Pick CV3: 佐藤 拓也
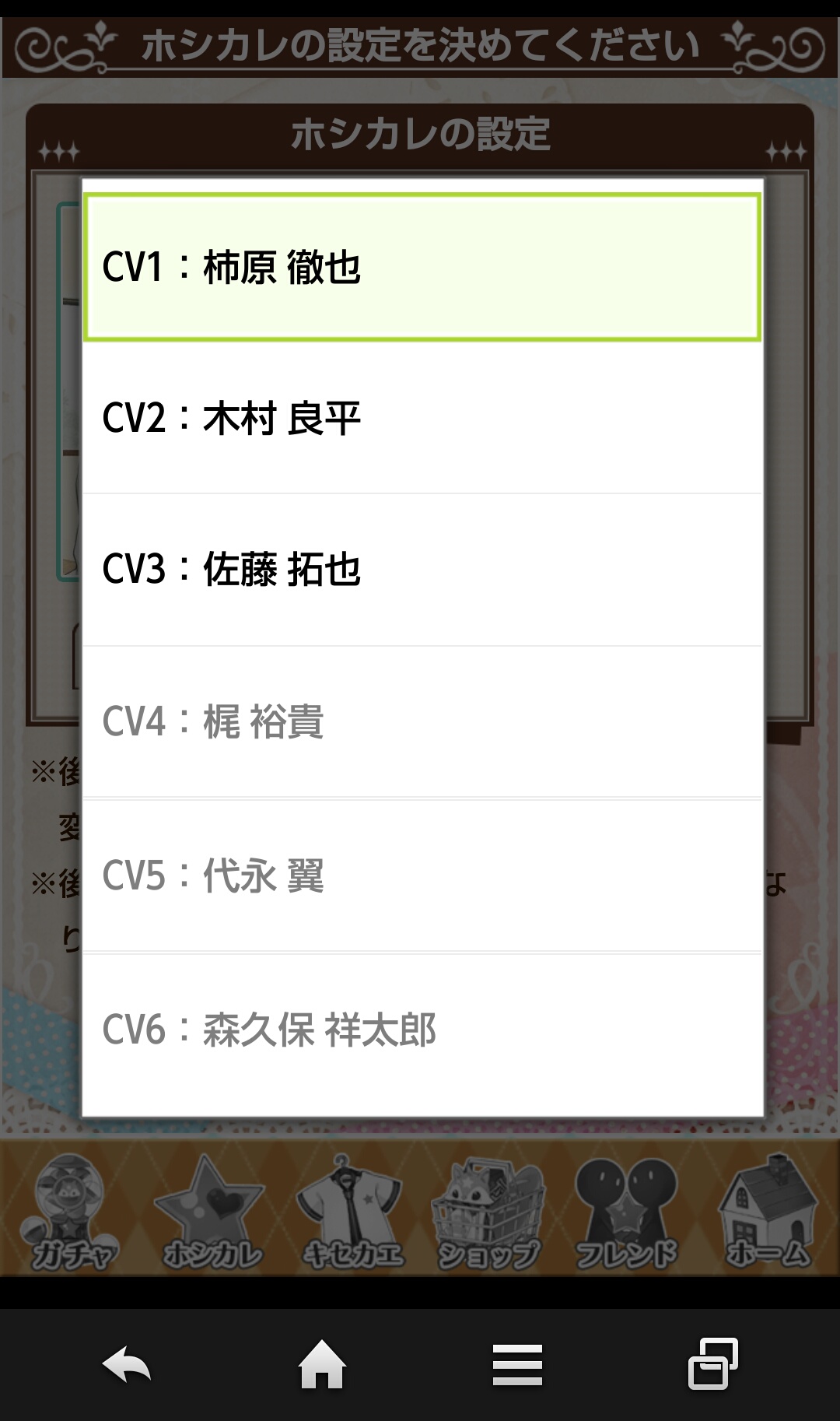 tap(422, 569)
